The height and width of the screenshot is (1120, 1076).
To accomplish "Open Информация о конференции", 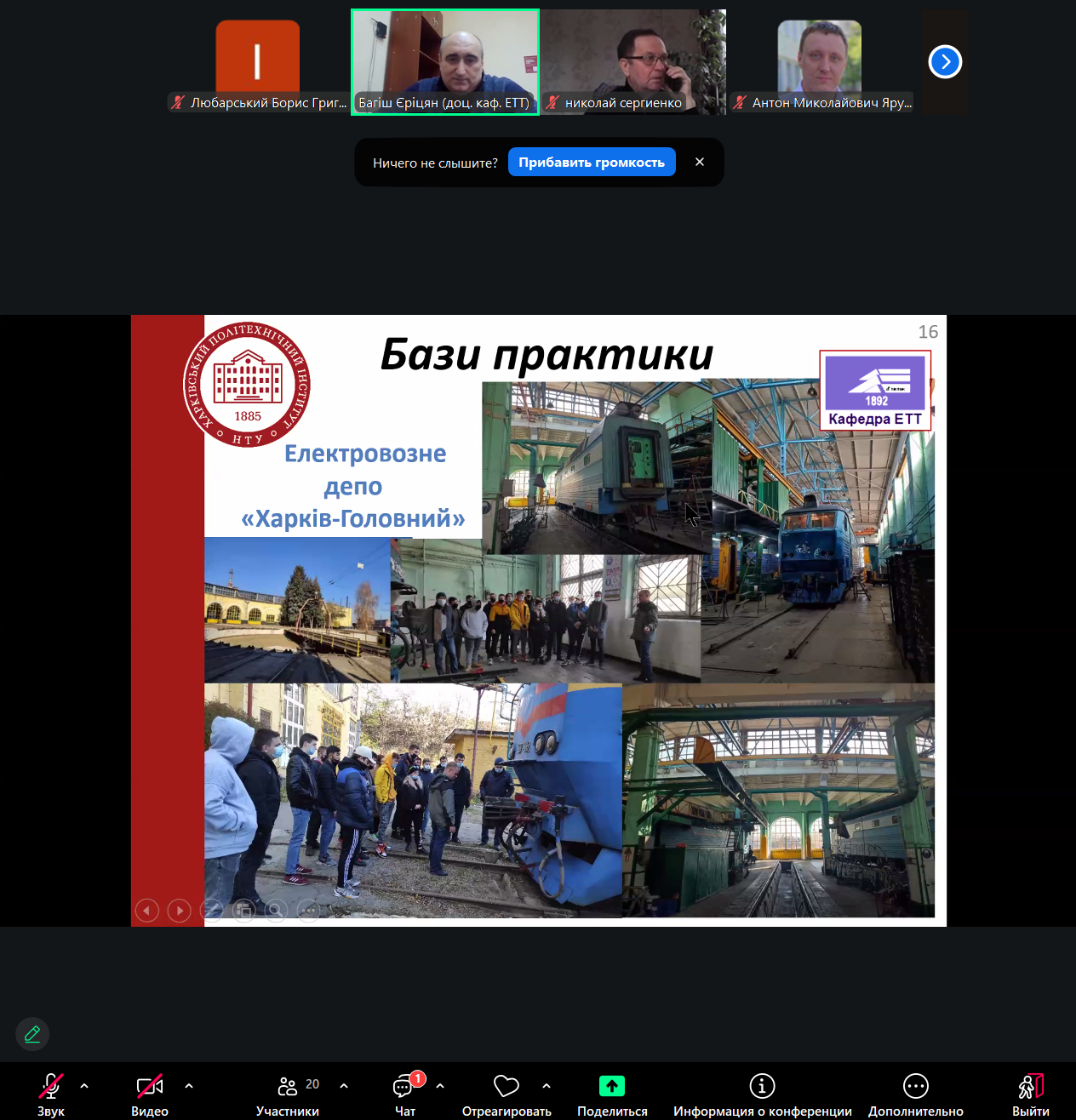I will point(762,1094).
